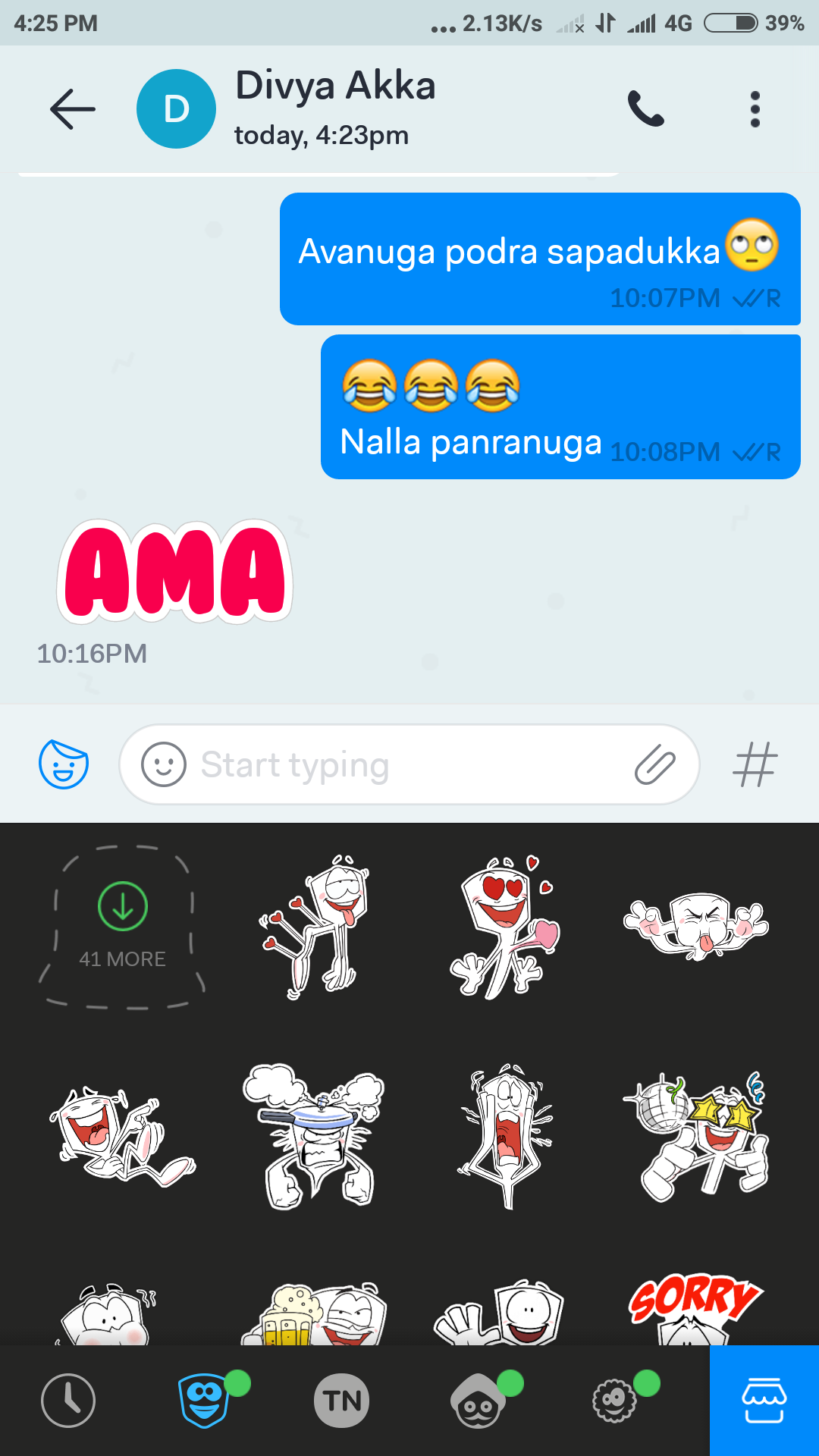Switch to the TN sticker pack
This screenshot has height=1456, width=819.
[x=341, y=1401]
